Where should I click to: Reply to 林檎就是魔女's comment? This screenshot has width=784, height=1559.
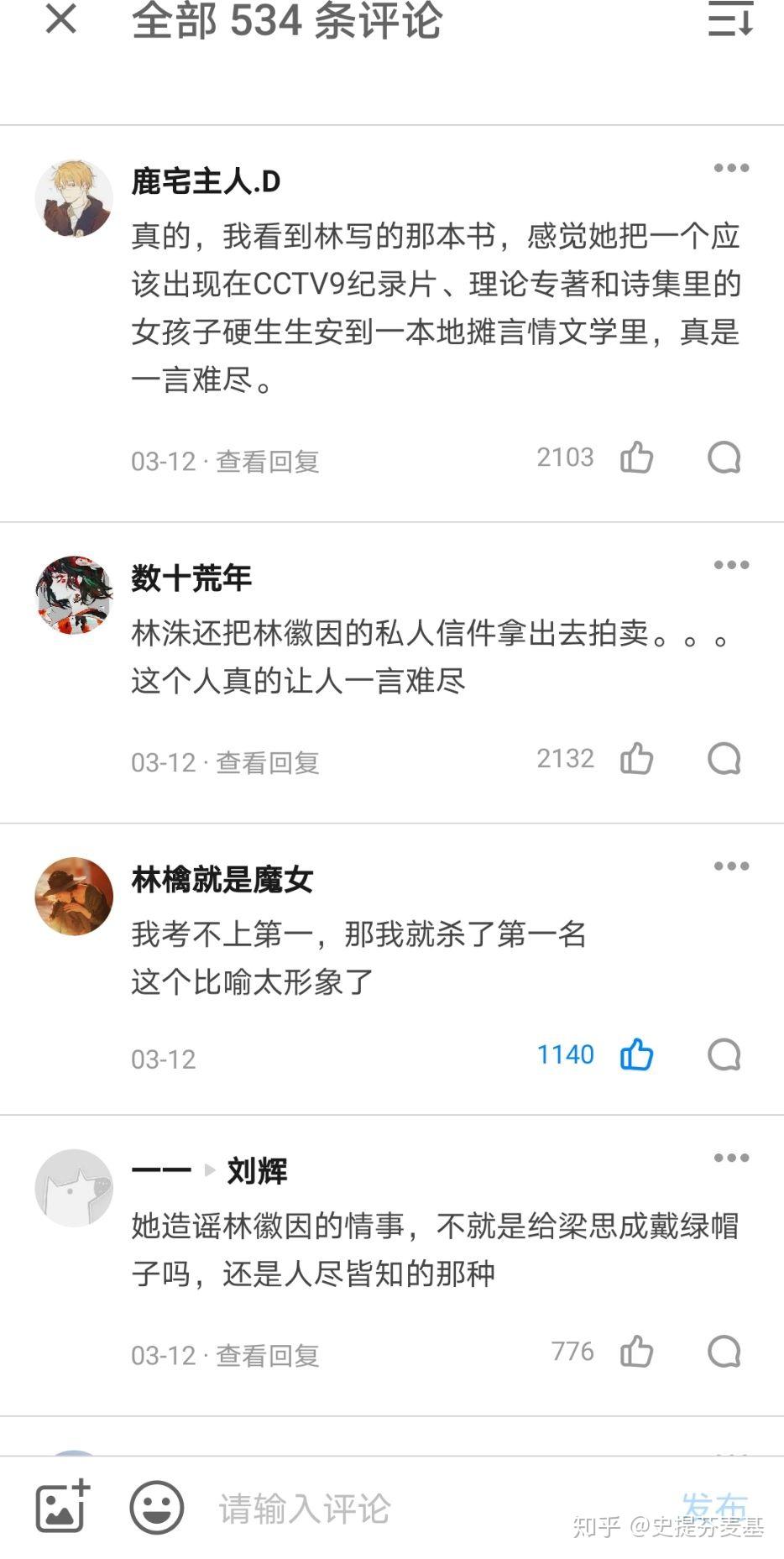coord(724,1054)
